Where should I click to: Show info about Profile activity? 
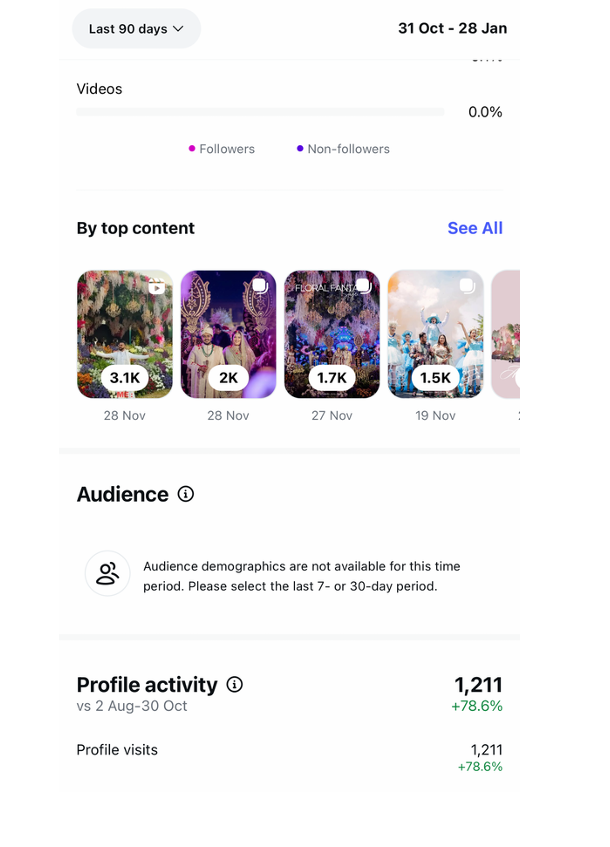235,685
